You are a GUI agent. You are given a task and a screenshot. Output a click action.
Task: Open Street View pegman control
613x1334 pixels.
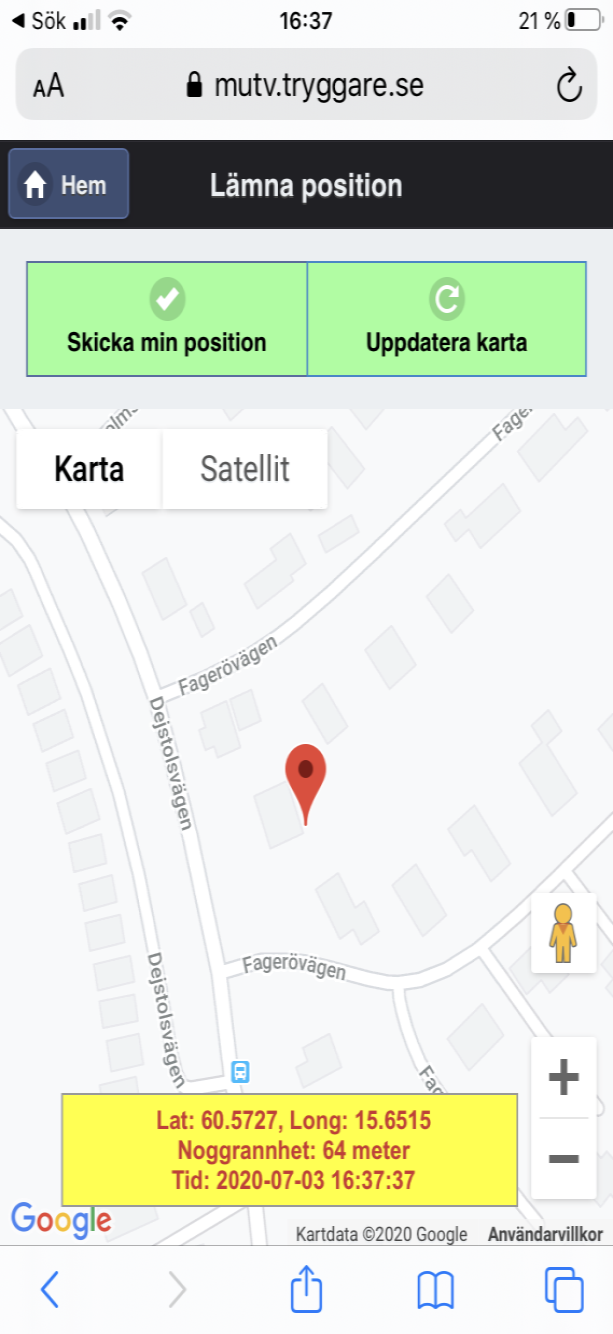pos(564,933)
